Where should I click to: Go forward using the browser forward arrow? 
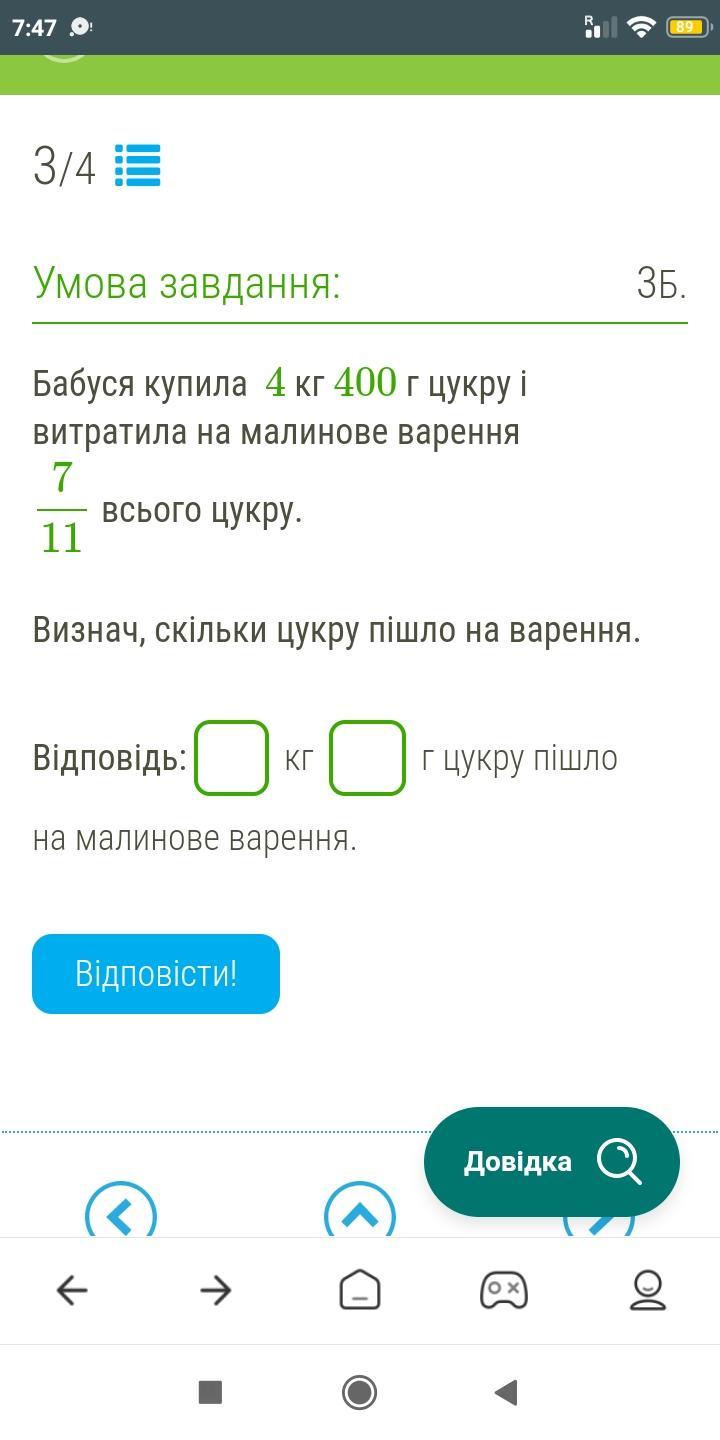tap(216, 1291)
